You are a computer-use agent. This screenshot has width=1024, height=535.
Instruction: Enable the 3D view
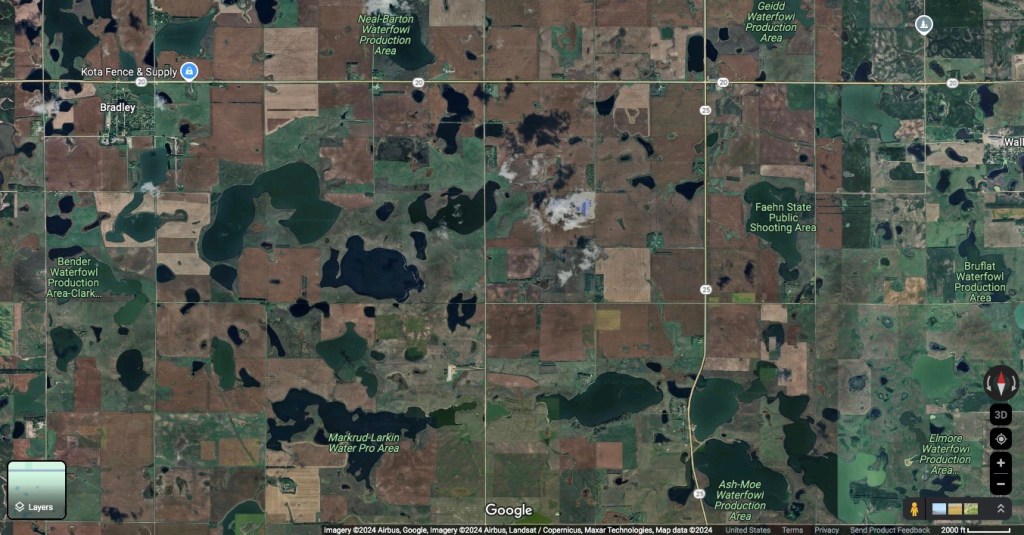pyautogui.click(x=1001, y=414)
